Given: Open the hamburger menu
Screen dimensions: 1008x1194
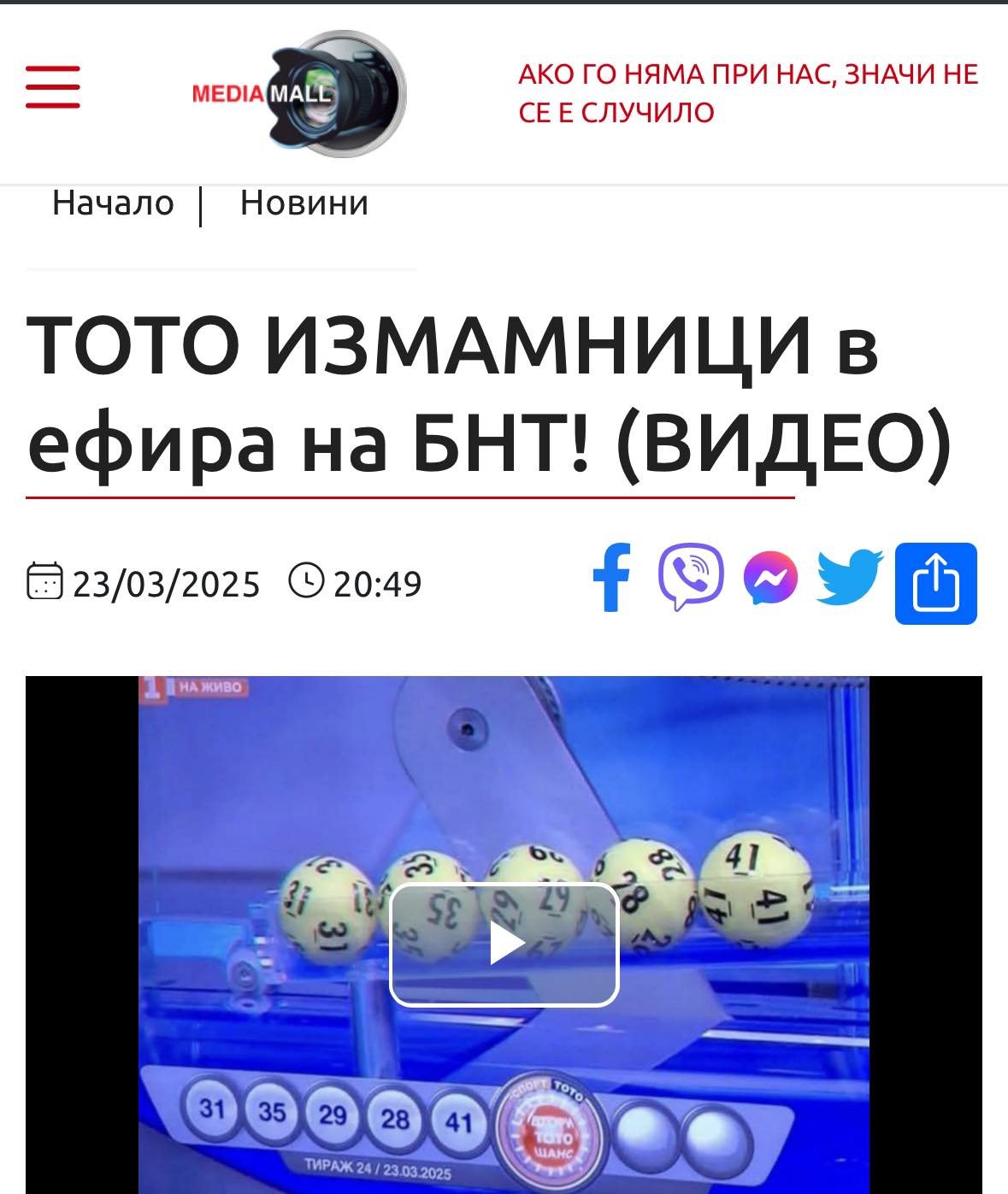Looking at the screenshot, I should click(53, 87).
